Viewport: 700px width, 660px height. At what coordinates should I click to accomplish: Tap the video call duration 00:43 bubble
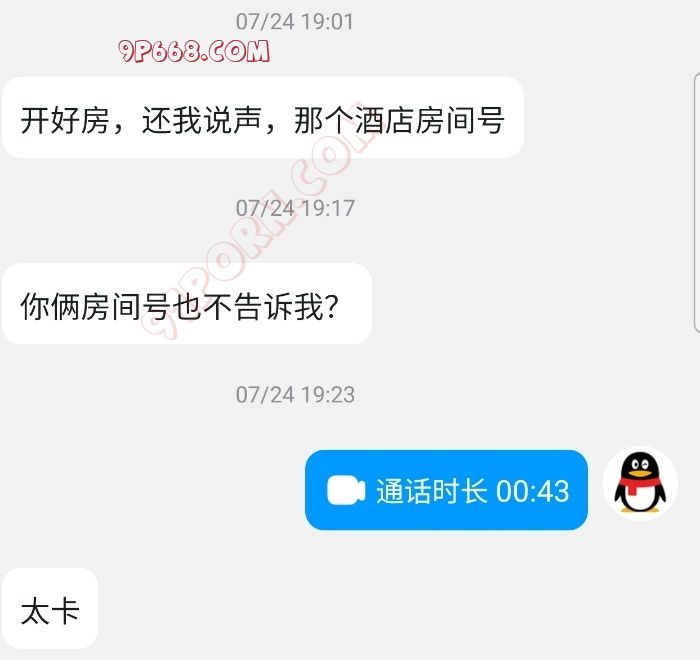tap(446, 490)
